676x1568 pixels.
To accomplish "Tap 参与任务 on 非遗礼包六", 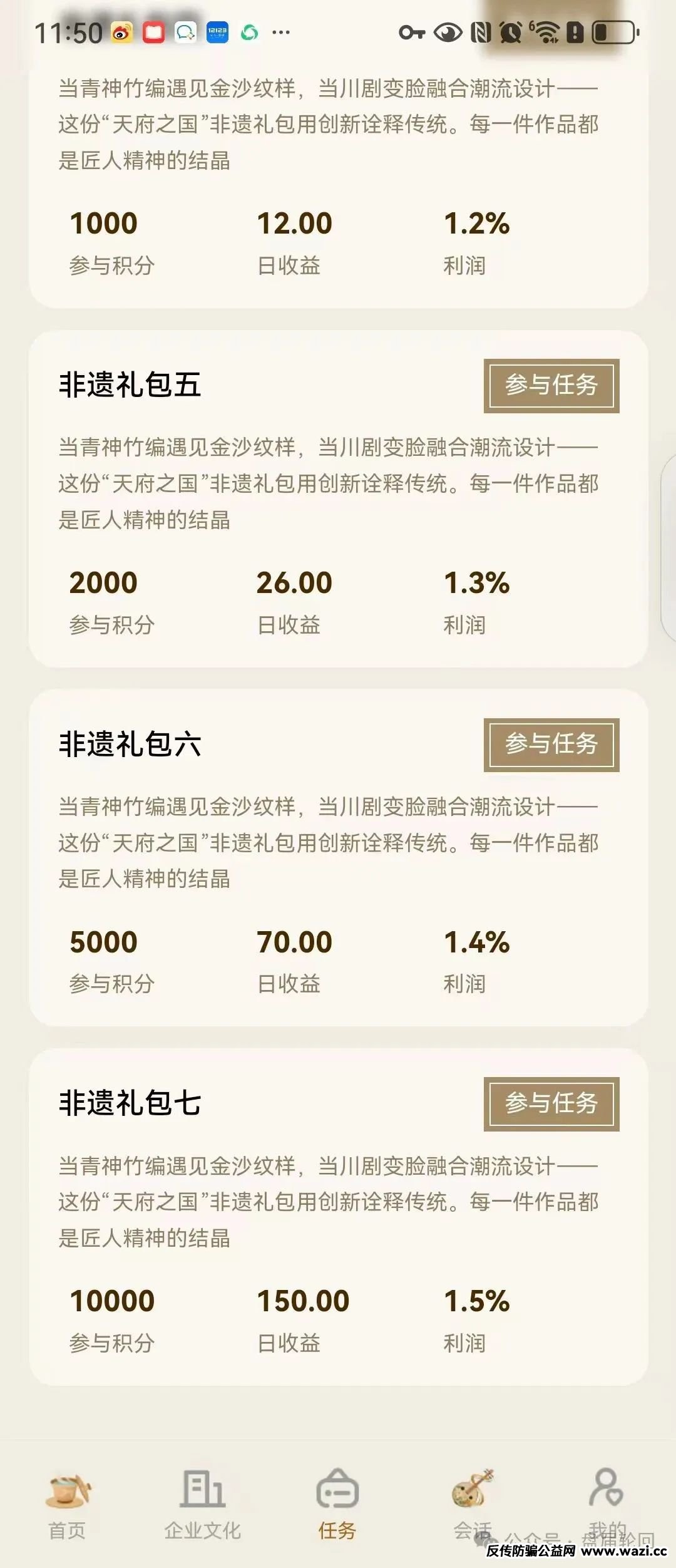I will pos(551,745).
